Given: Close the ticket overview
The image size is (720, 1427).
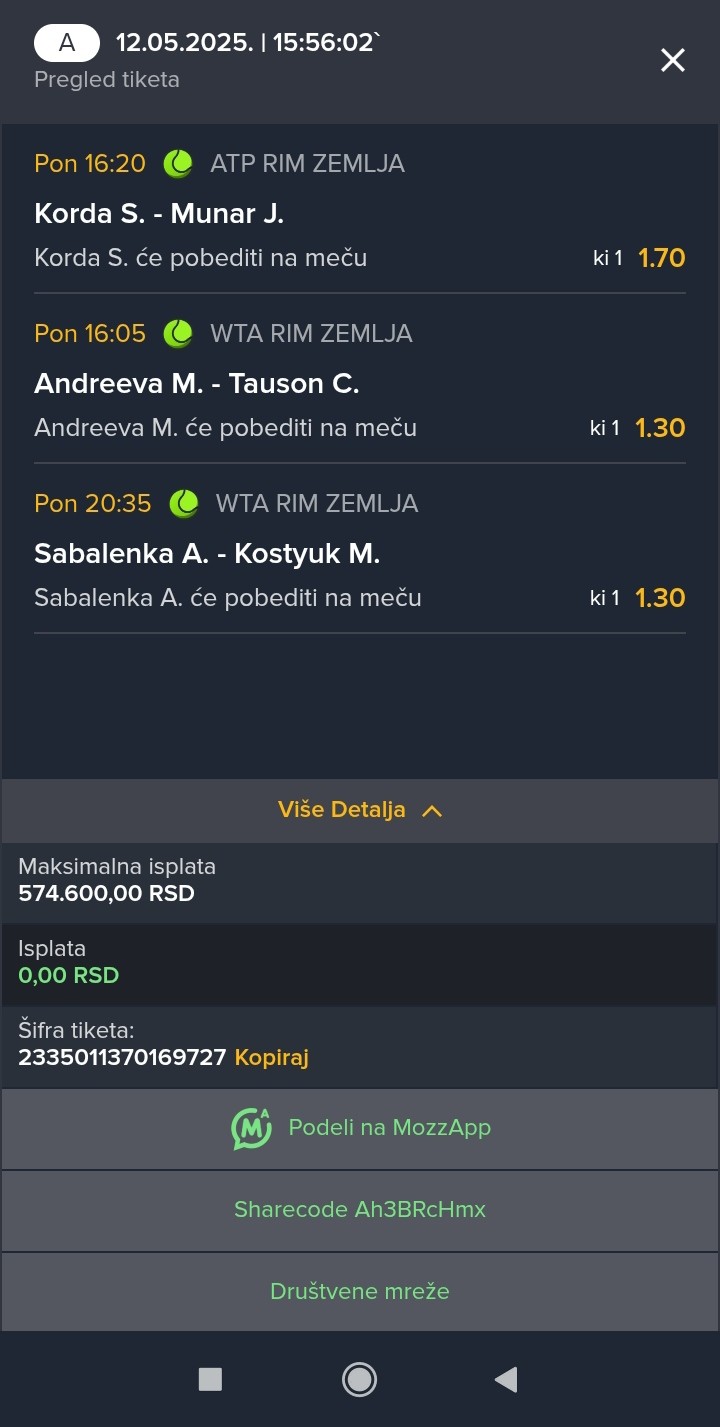Looking at the screenshot, I should pyautogui.click(x=673, y=60).
